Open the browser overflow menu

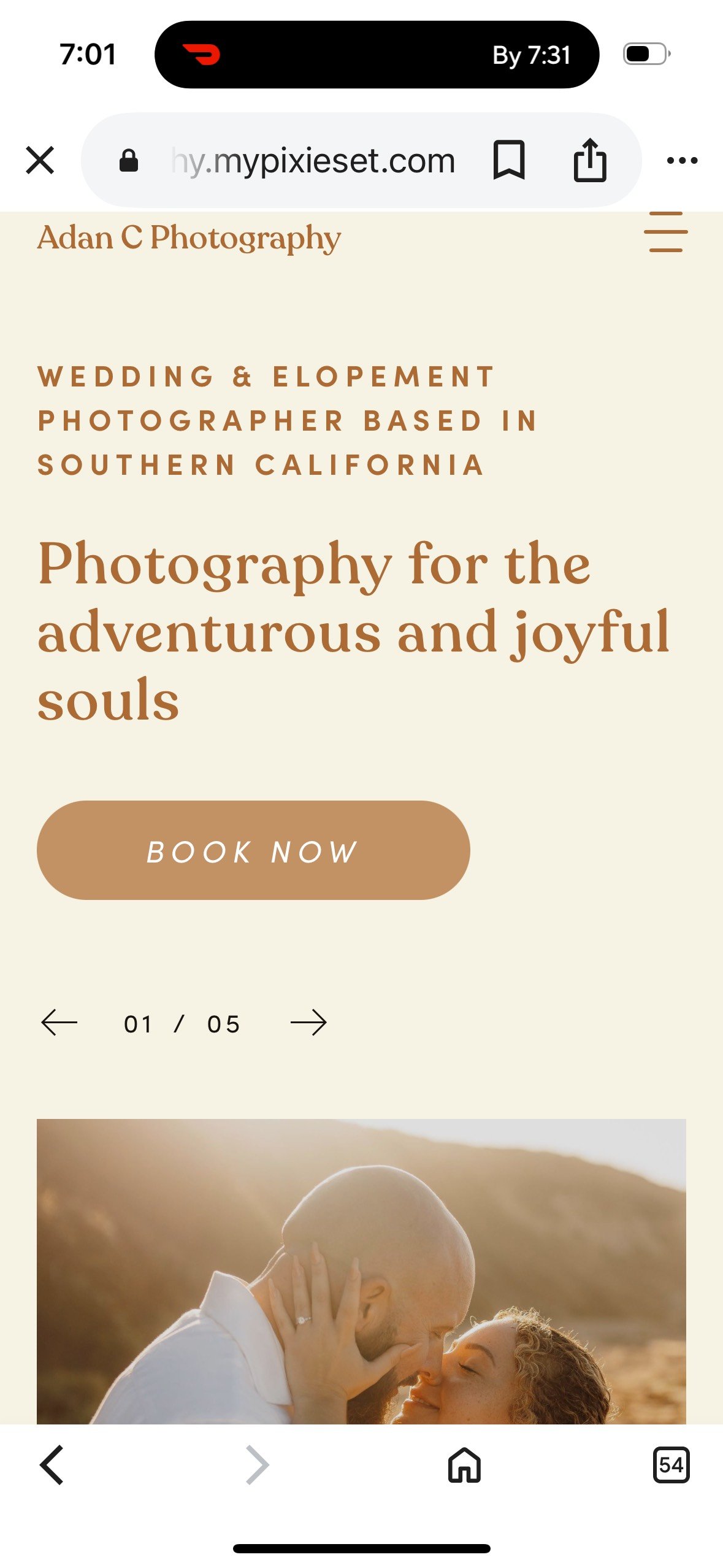(682, 161)
